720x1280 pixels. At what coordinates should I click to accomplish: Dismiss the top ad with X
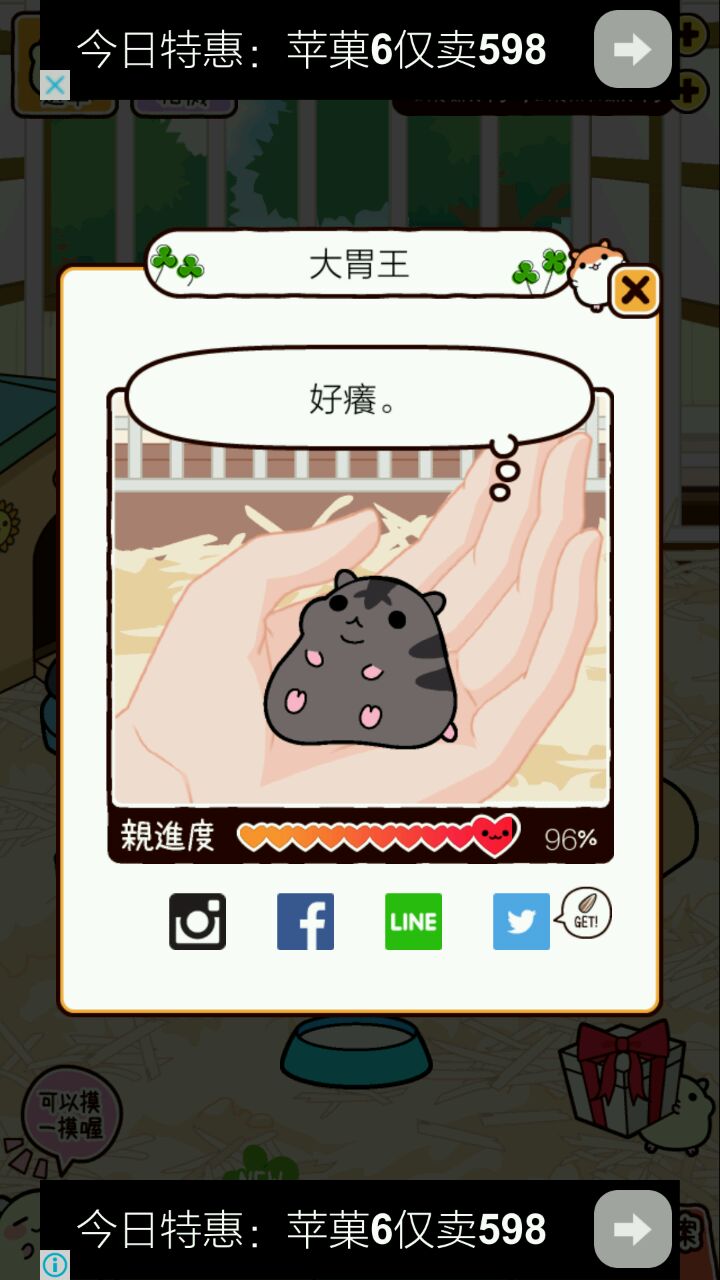point(55,85)
